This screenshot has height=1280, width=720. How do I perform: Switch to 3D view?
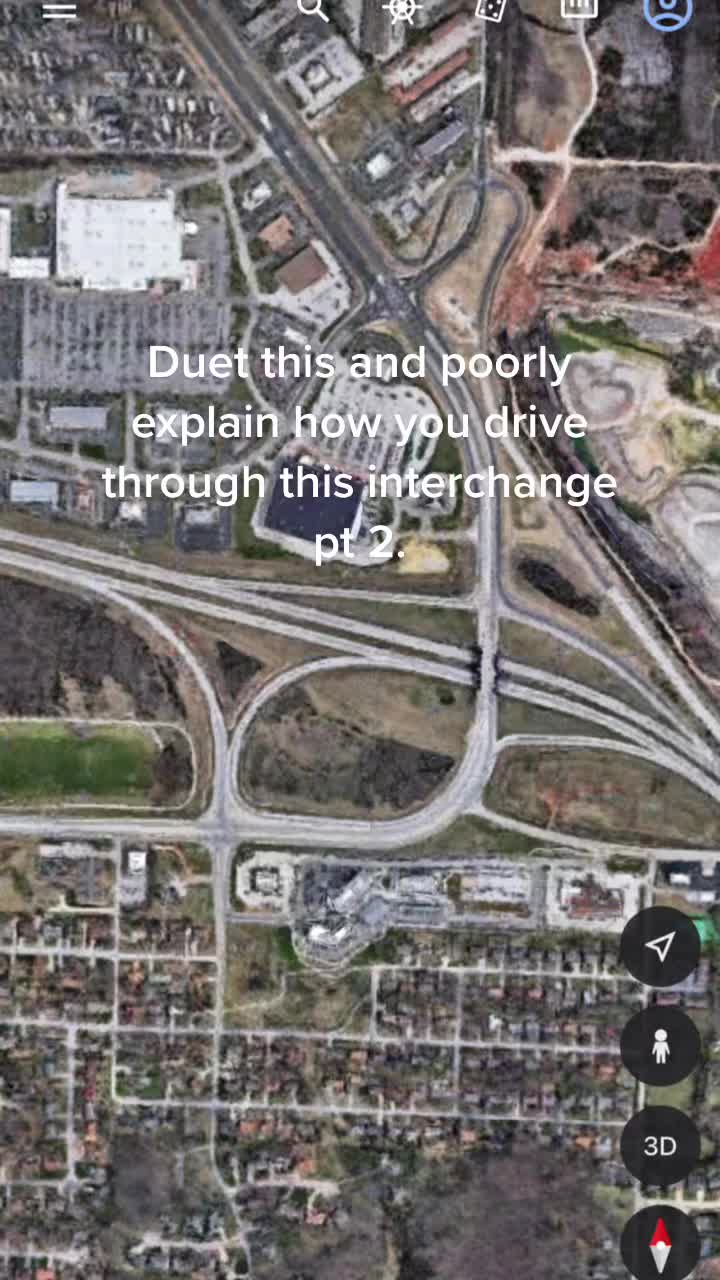click(x=660, y=1146)
